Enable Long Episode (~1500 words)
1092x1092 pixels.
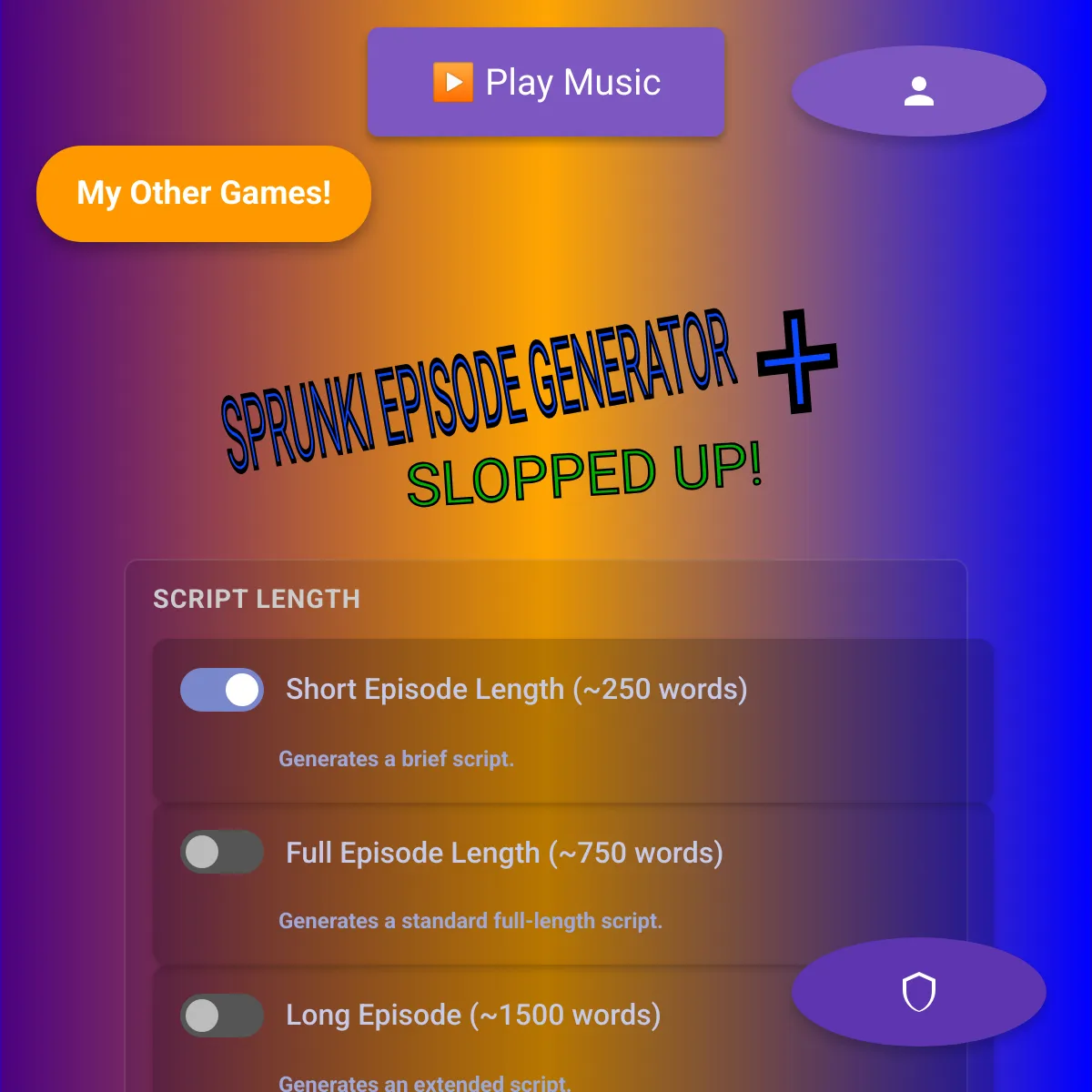pos(222,1016)
